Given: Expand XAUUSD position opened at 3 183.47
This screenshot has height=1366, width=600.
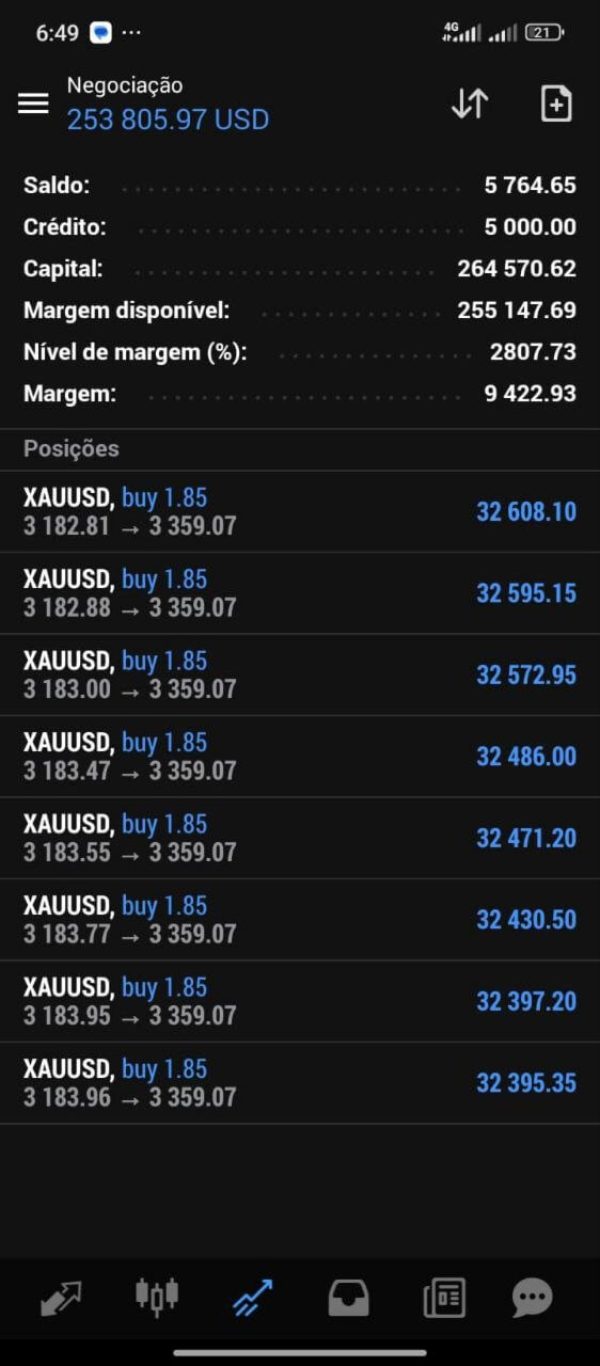Looking at the screenshot, I should [300, 757].
